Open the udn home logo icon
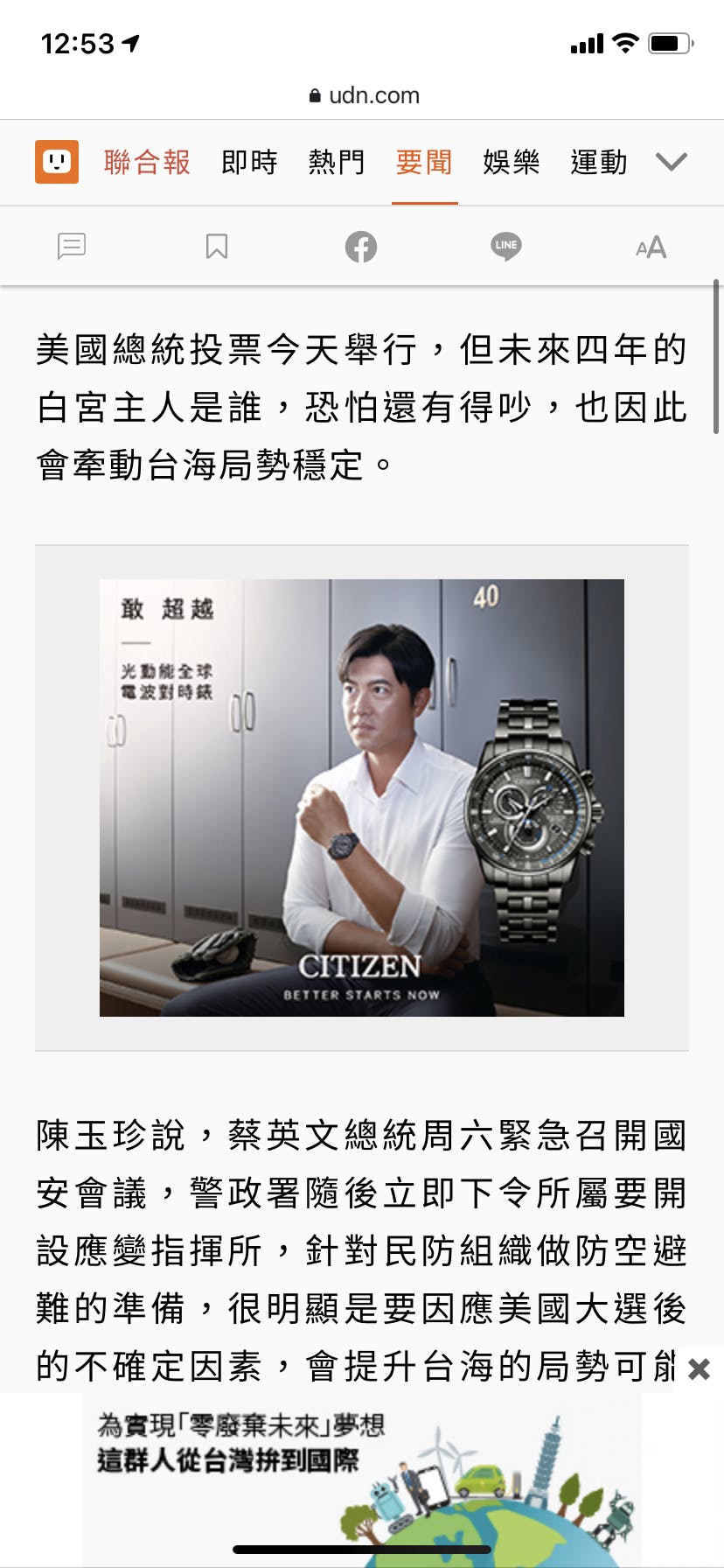This screenshot has width=724, height=1568. [x=57, y=162]
